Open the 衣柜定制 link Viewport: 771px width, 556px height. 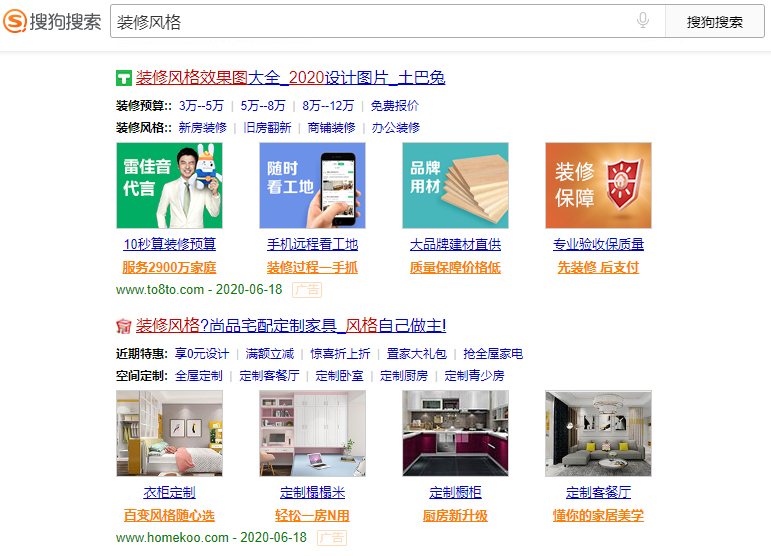169,492
